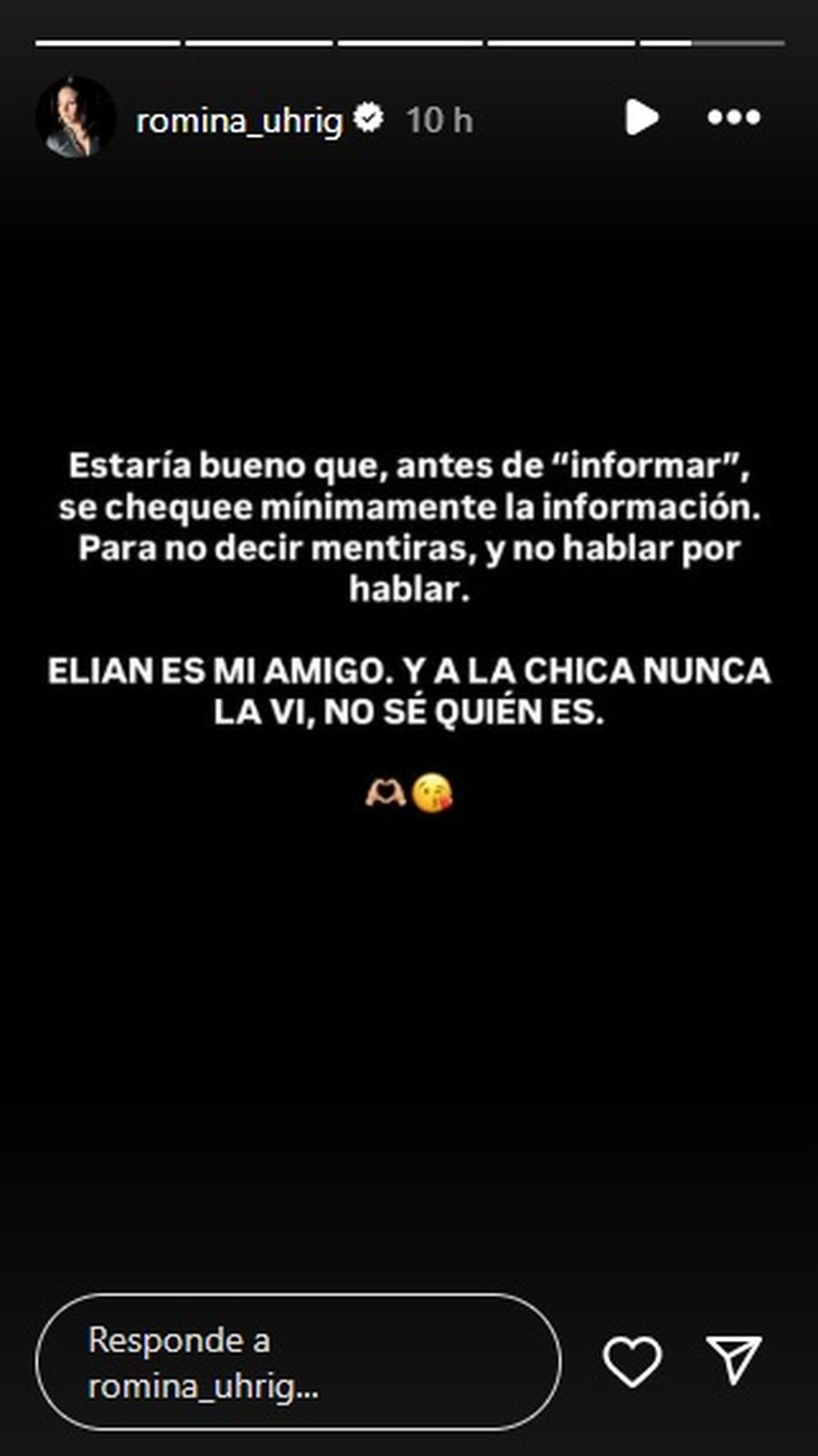Viewport: 818px width, 1456px height.
Task: Like this story with the heart
Action: coord(632,1361)
